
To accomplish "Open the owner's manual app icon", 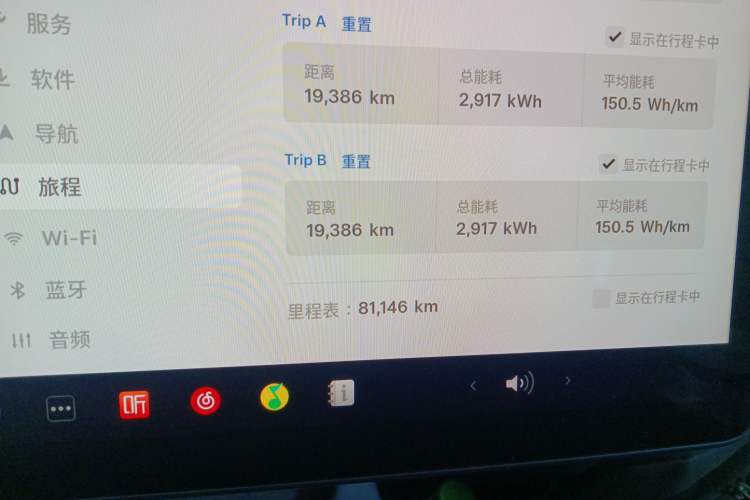I will tap(341, 394).
